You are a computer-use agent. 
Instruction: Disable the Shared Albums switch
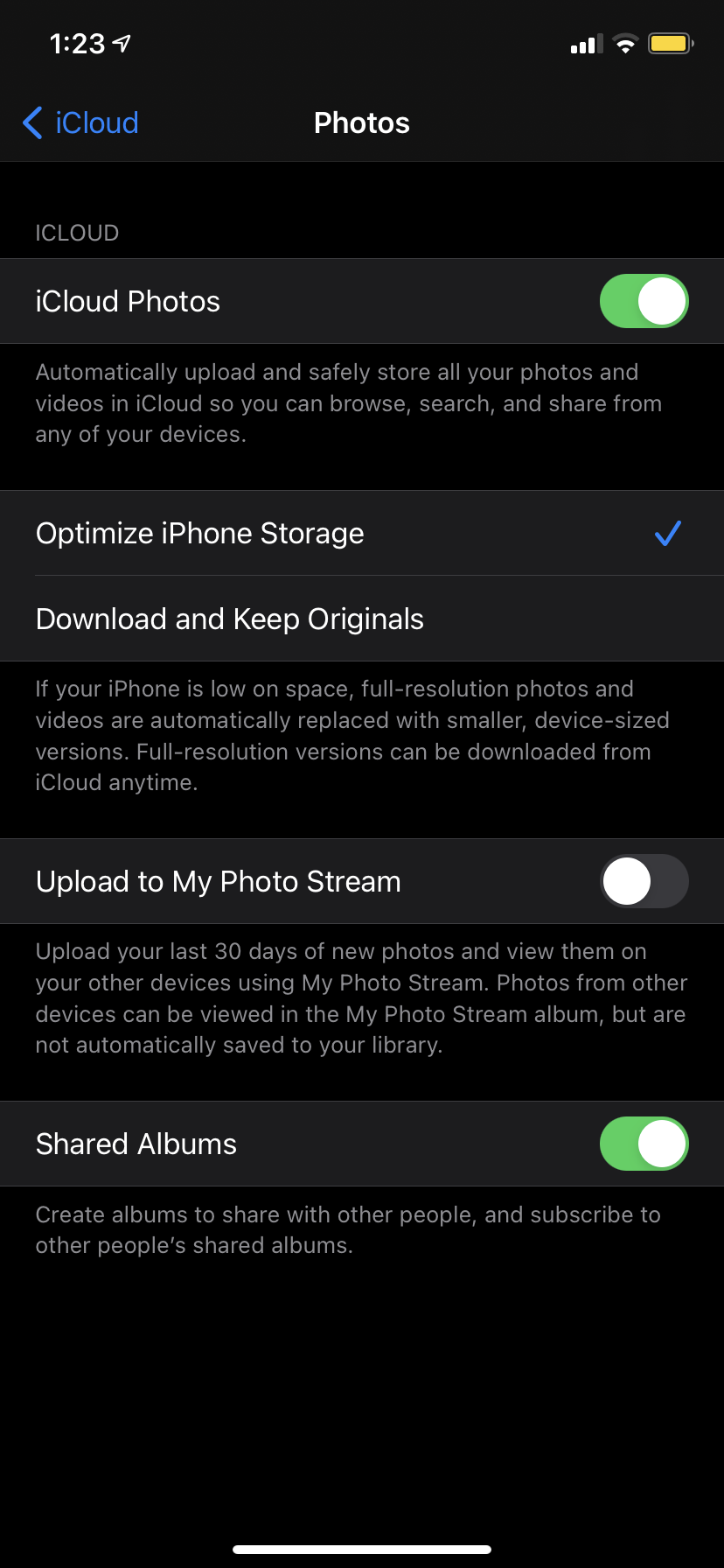[x=644, y=1144]
